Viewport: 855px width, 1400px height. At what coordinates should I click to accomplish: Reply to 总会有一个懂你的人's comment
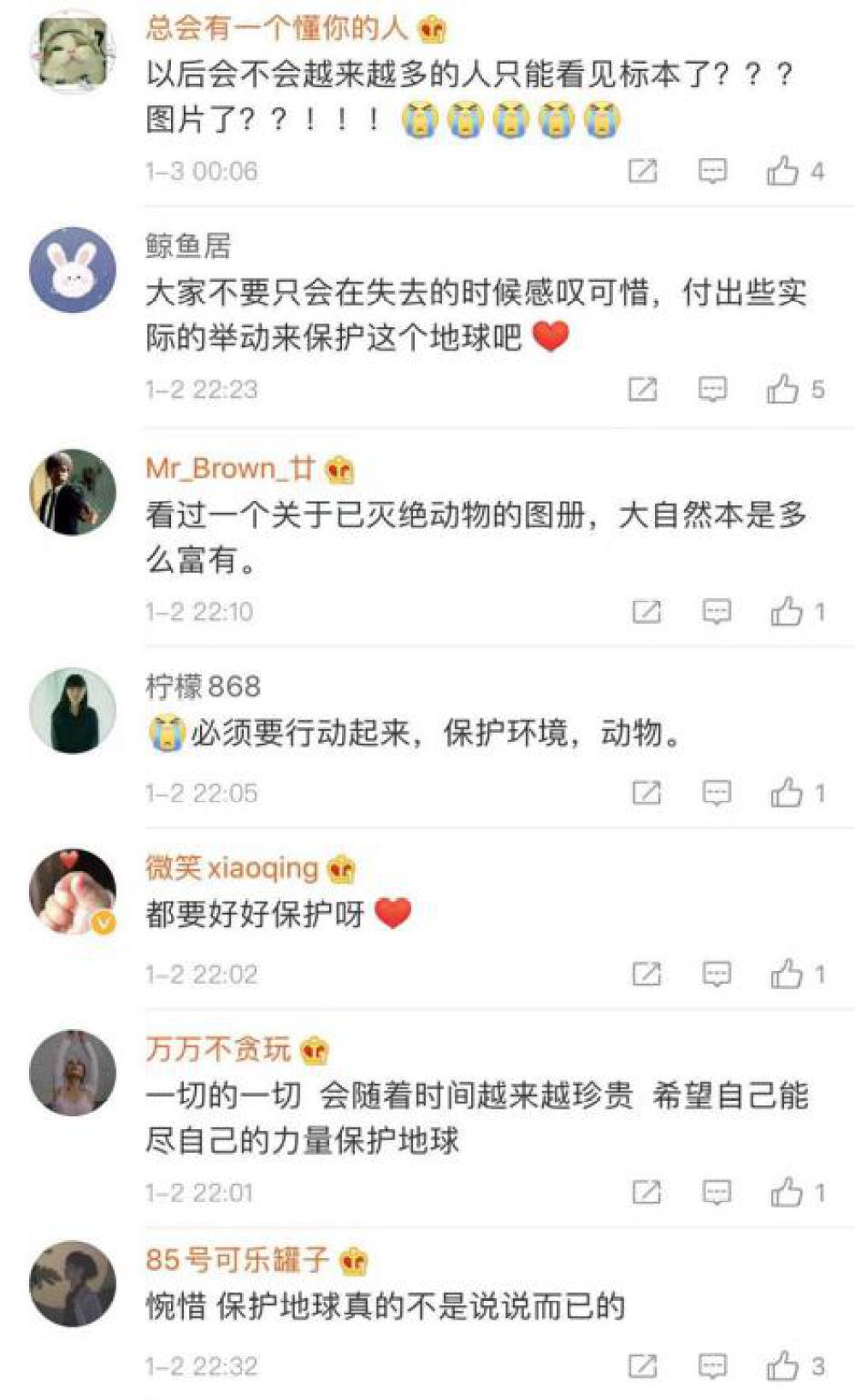pyautogui.click(x=712, y=171)
